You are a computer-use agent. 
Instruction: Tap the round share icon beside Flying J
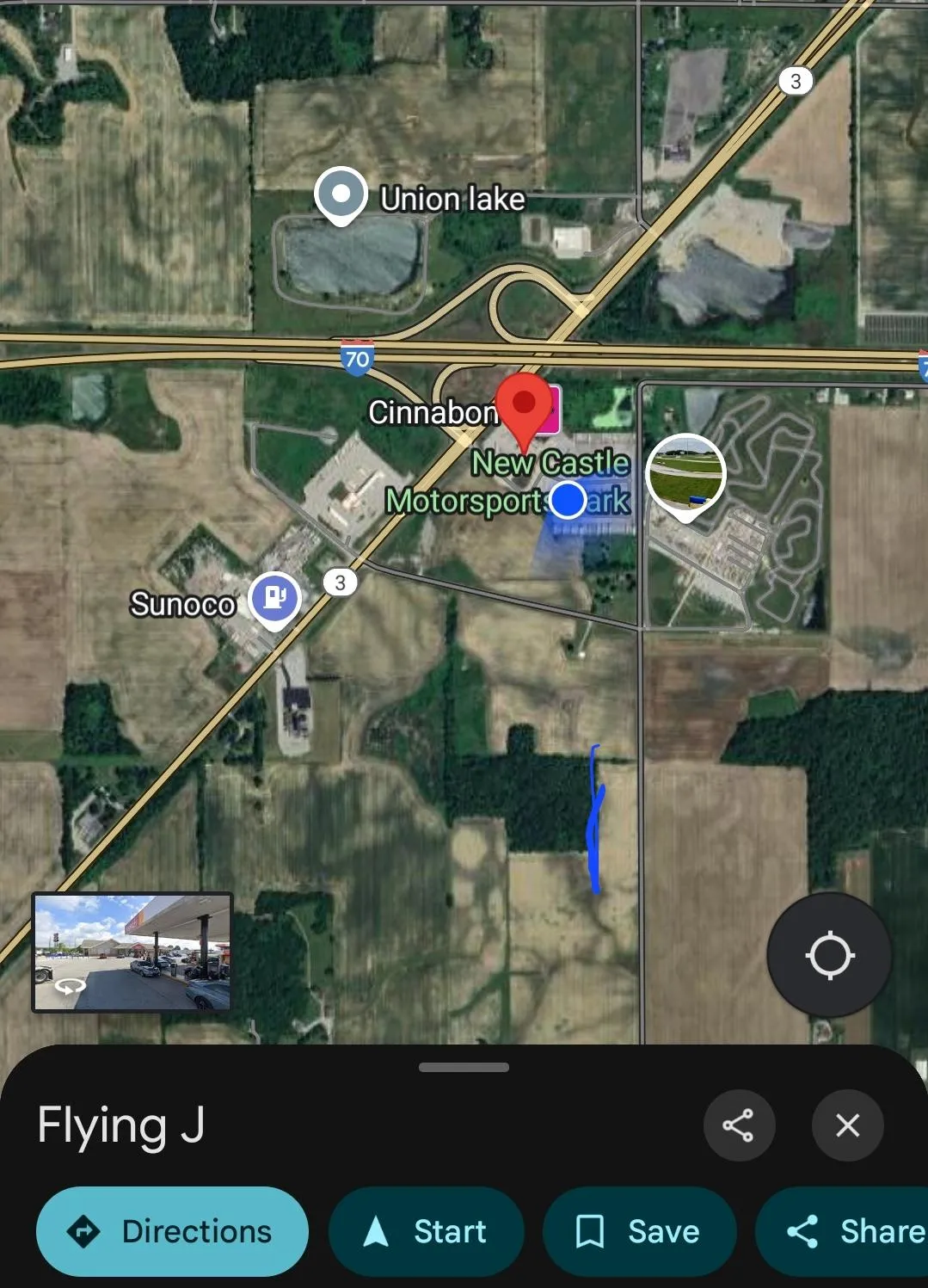(x=739, y=1125)
